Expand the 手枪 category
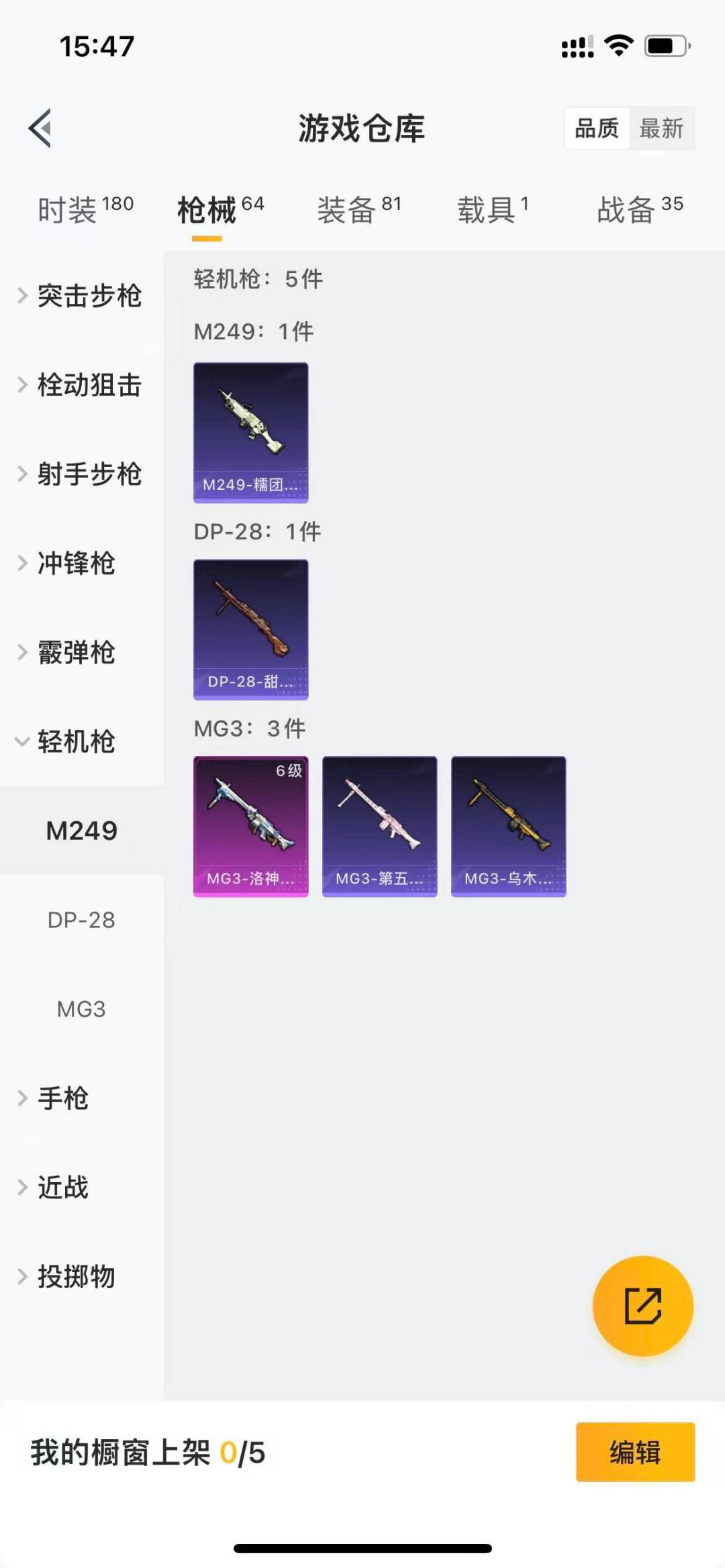This screenshot has width=725, height=1568. coord(62,1098)
